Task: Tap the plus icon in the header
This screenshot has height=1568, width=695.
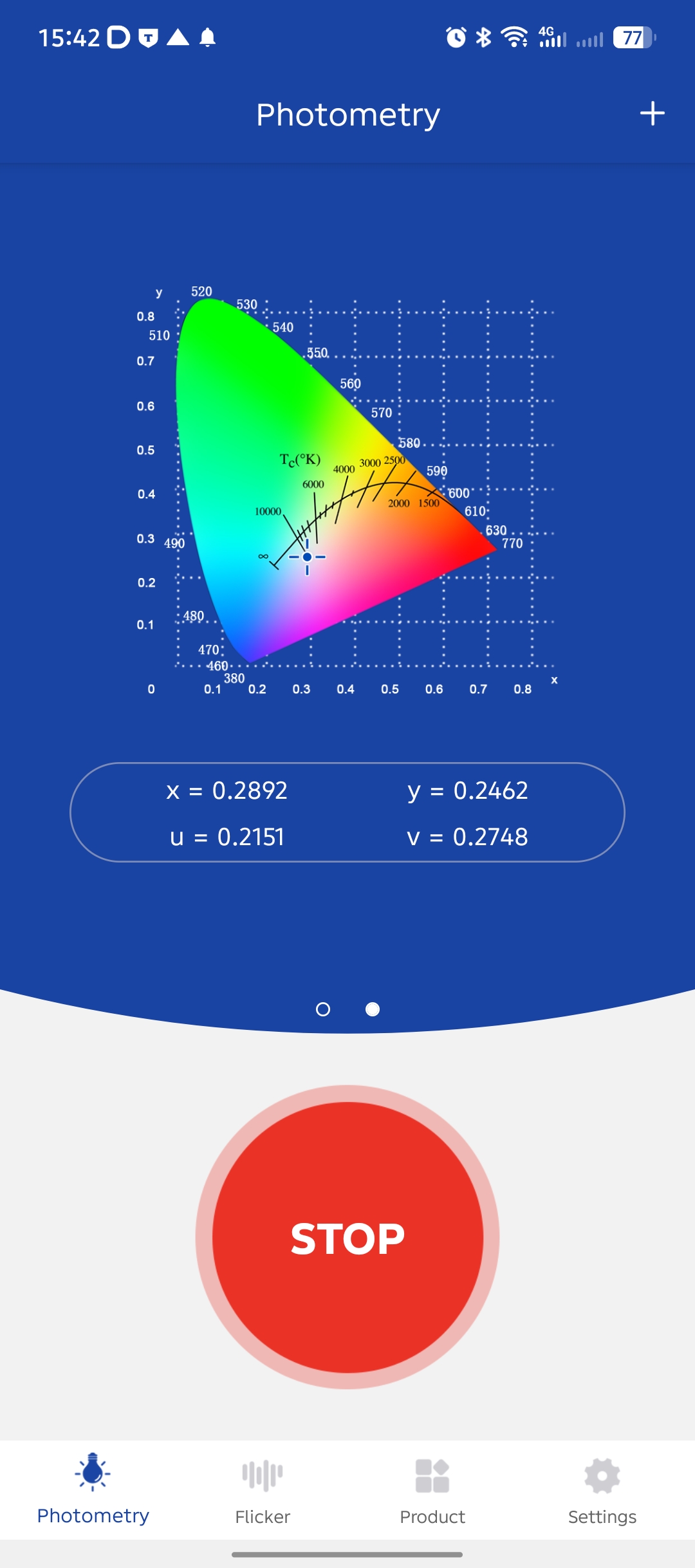Action: [x=652, y=114]
